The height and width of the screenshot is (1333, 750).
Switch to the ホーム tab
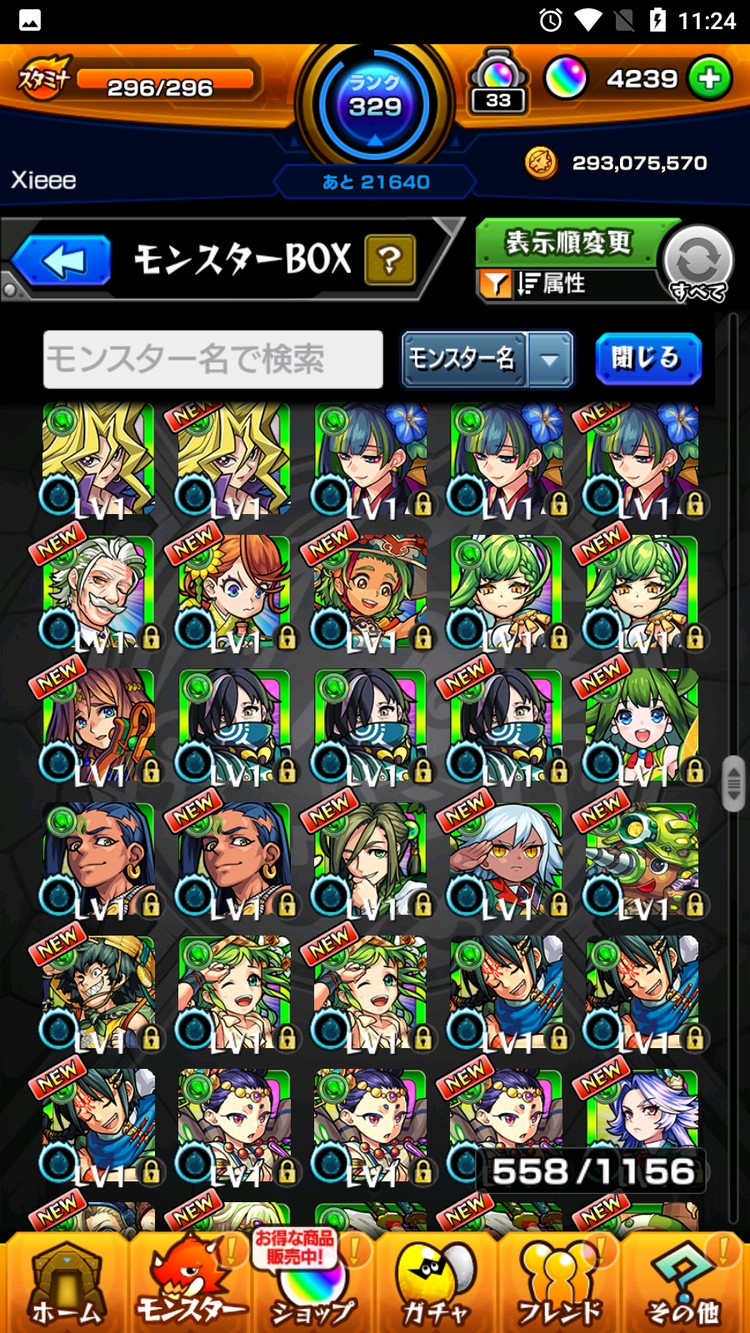(65, 1284)
